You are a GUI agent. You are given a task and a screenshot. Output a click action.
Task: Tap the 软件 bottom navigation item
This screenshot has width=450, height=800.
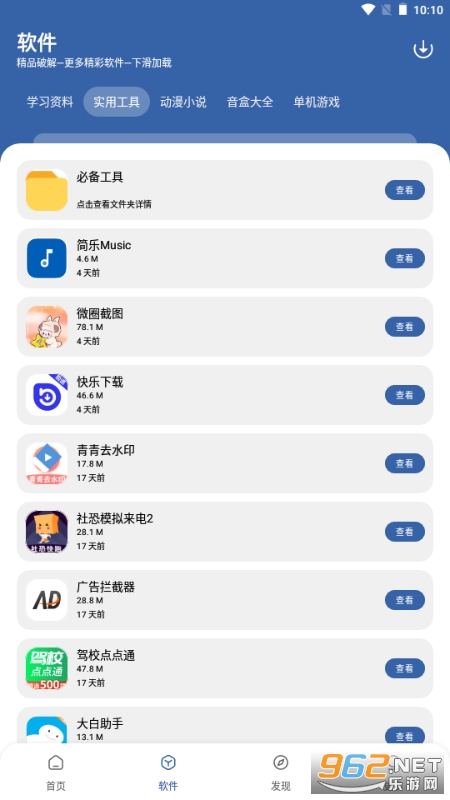click(x=168, y=772)
